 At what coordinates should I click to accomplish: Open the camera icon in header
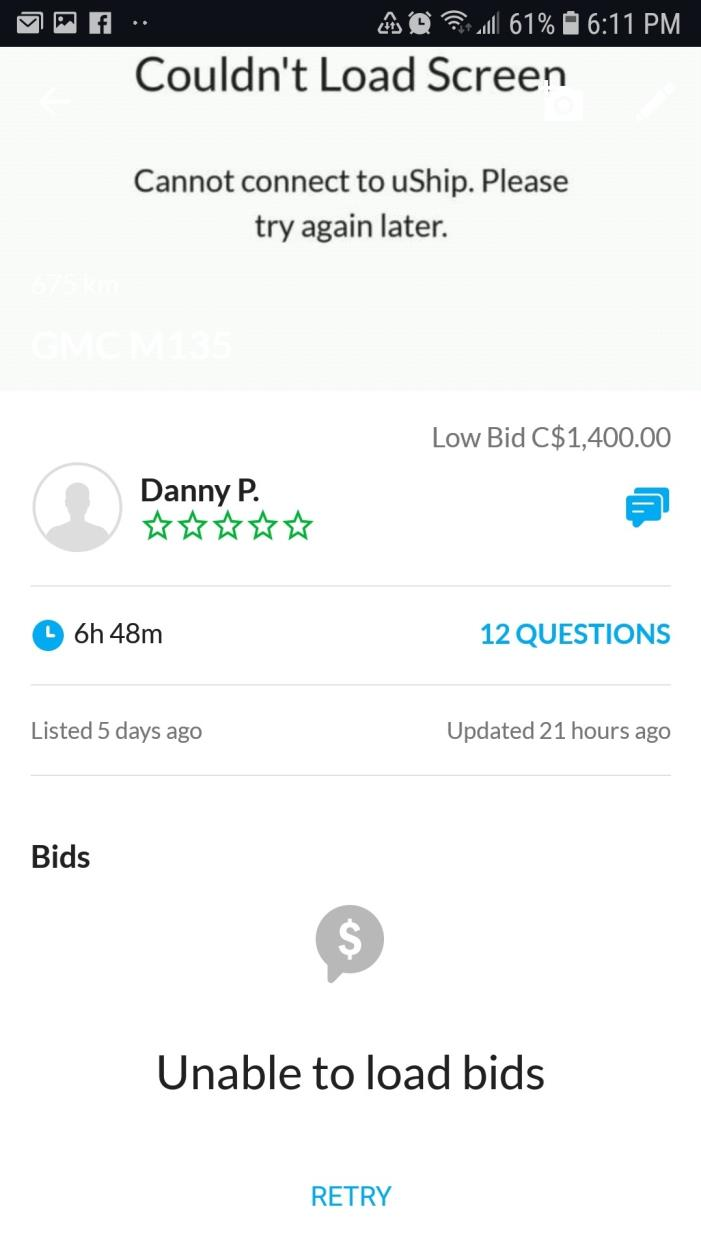click(563, 103)
